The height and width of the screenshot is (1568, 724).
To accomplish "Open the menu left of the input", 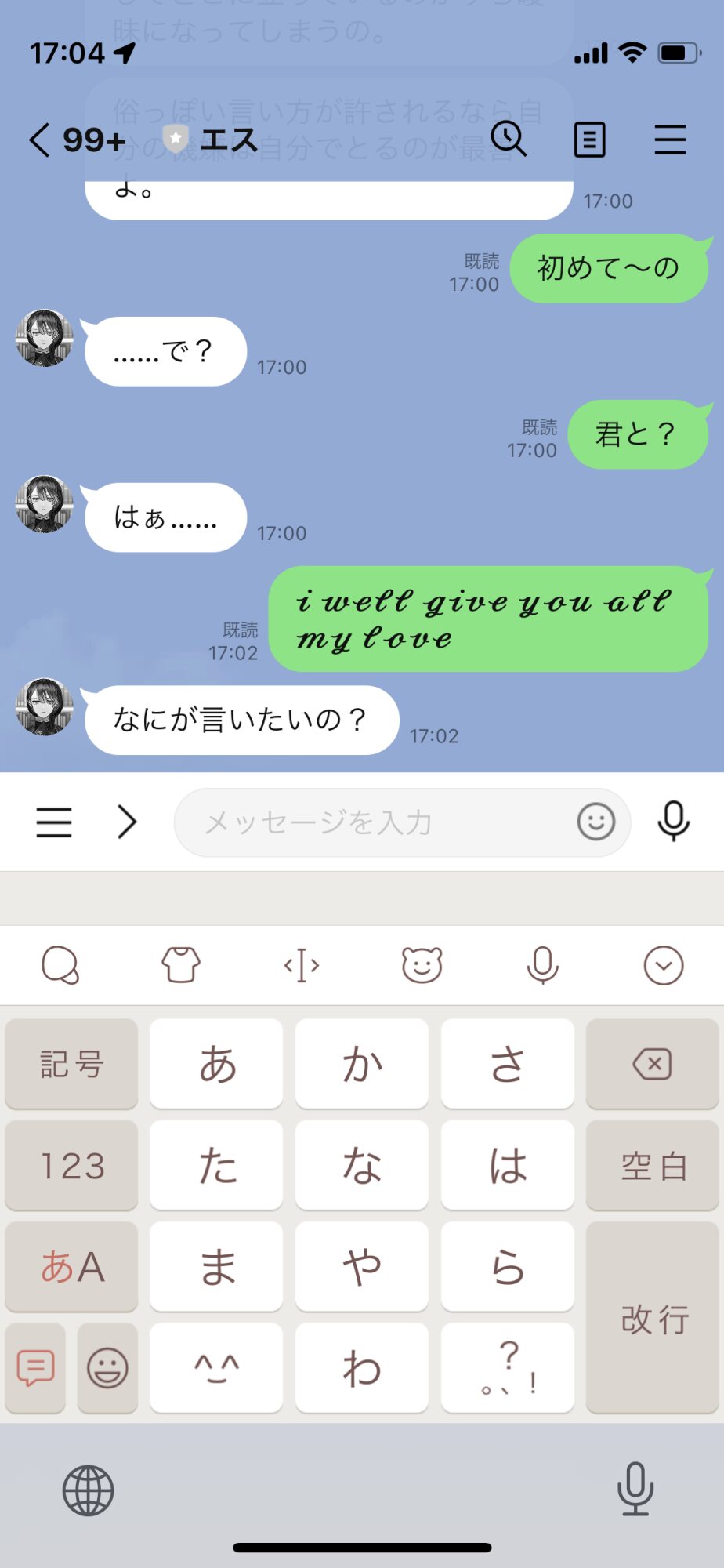I will point(54,822).
